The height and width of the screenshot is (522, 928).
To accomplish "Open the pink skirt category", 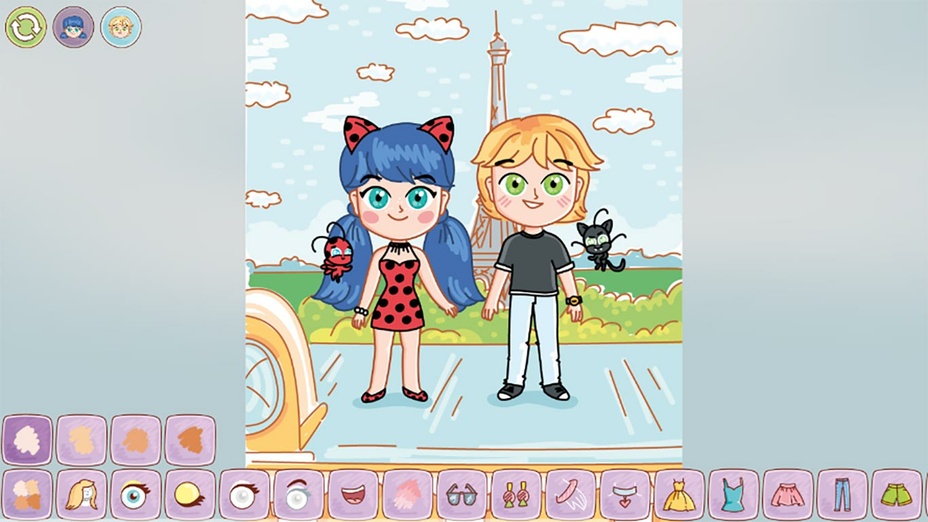I will point(788,495).
